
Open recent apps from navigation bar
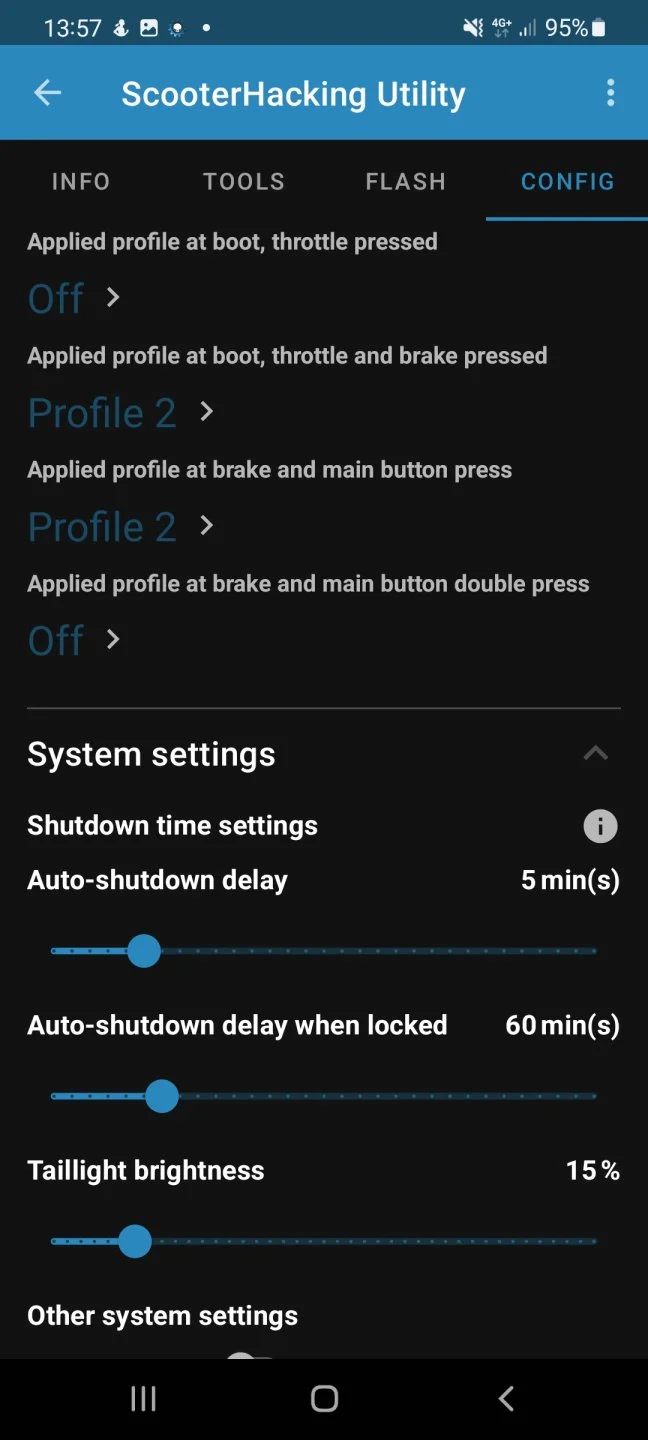[143, 1398]
